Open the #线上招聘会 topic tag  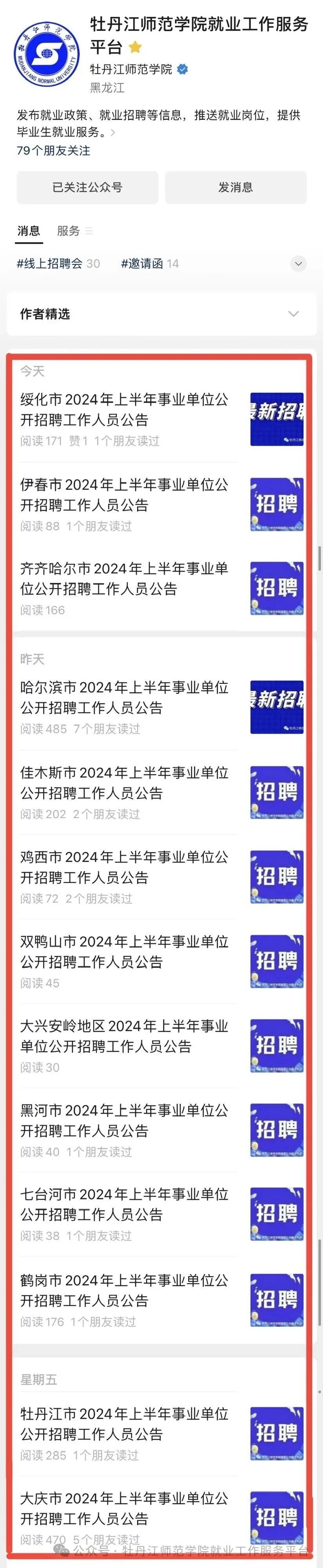[58, 264]
